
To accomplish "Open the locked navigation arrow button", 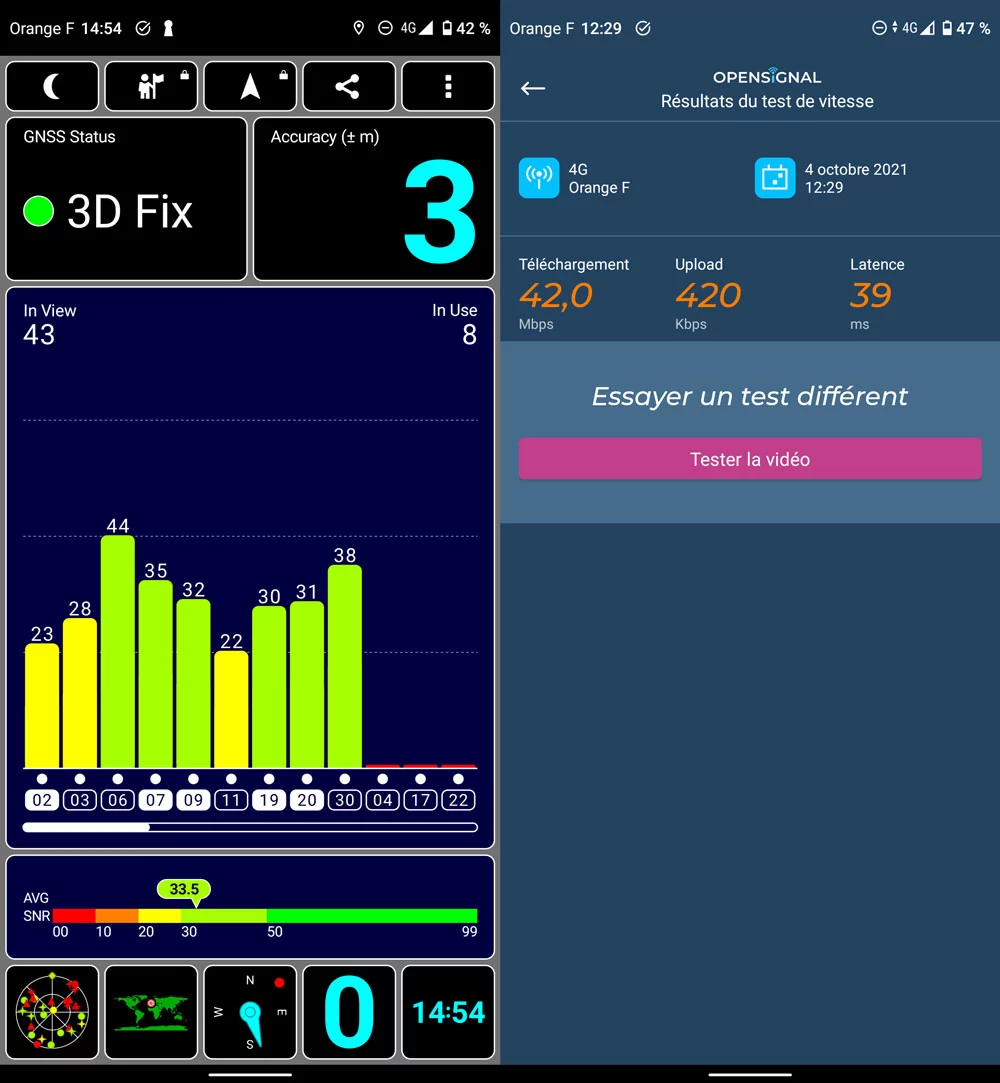I will (250, 87).
